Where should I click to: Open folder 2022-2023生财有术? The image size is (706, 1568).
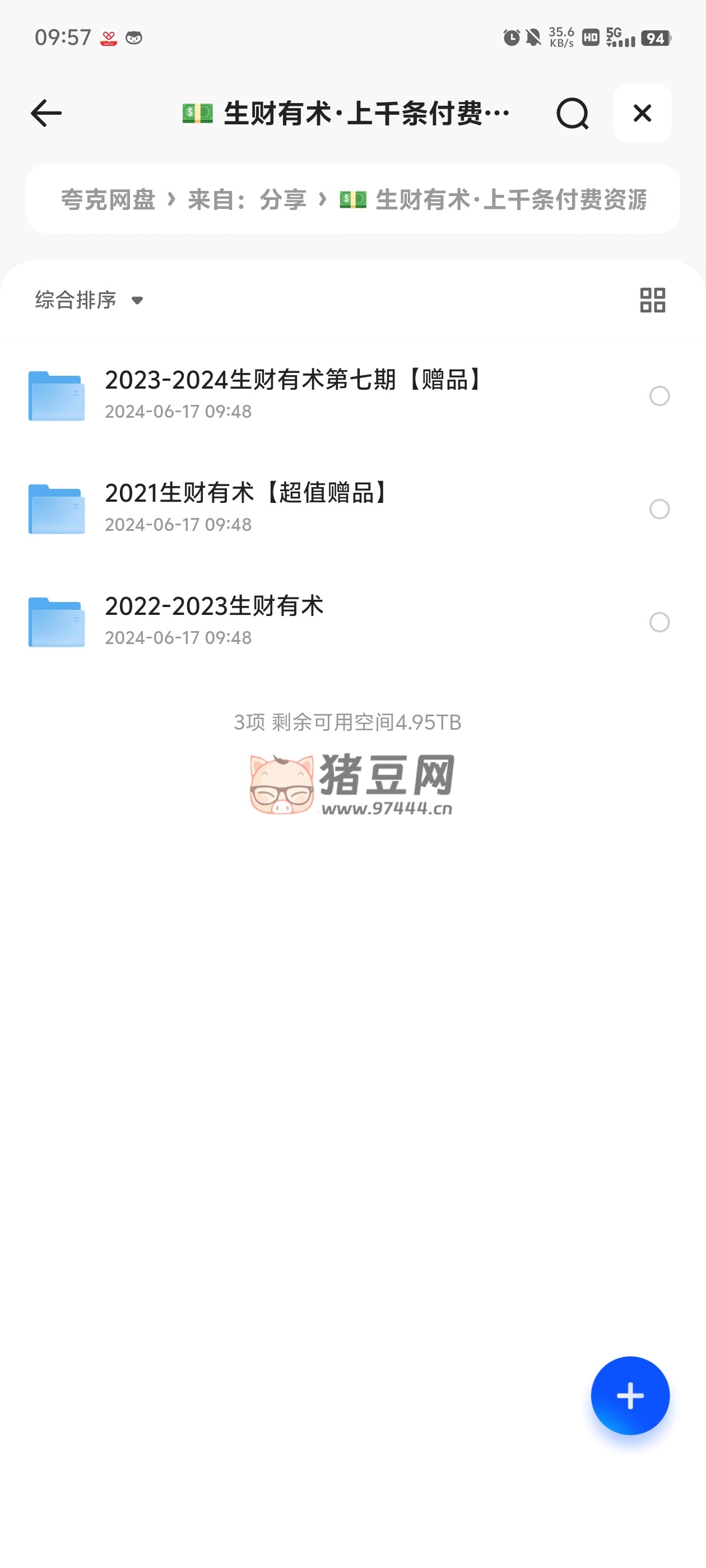[214, 620]
